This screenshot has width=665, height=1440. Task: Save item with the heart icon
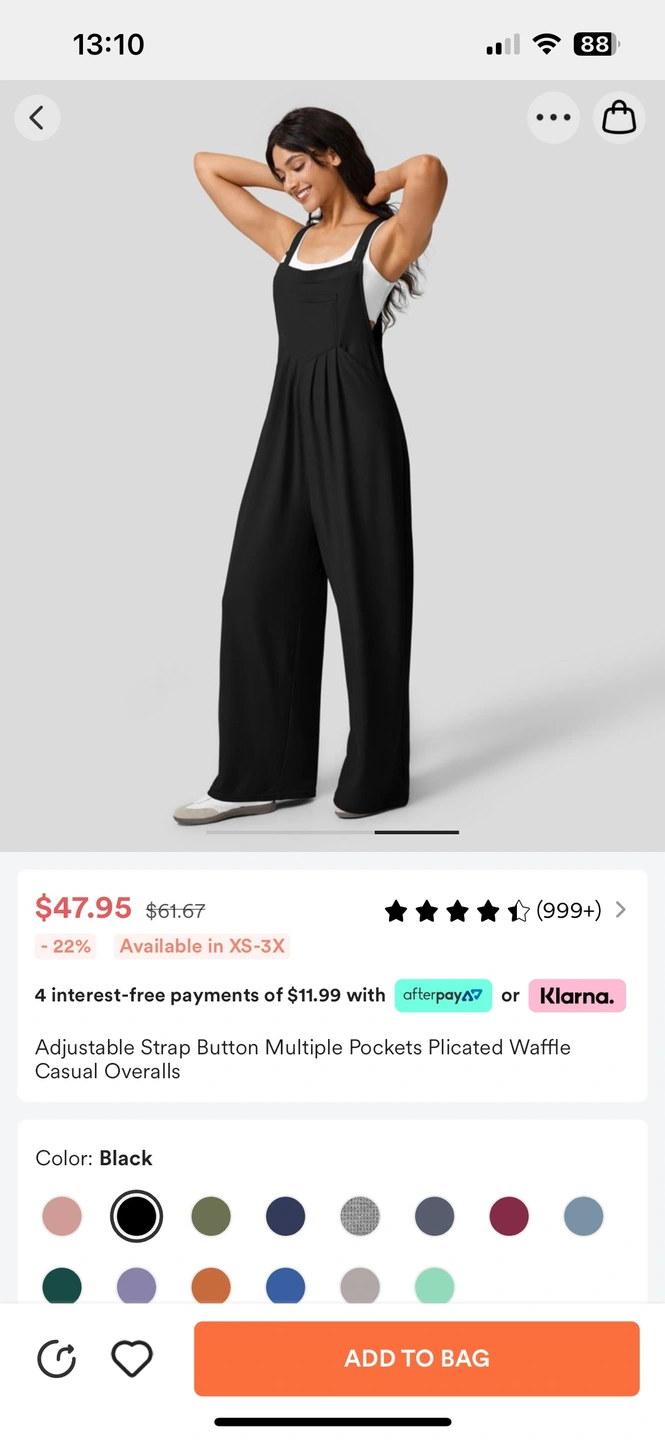click(131, 1359)
